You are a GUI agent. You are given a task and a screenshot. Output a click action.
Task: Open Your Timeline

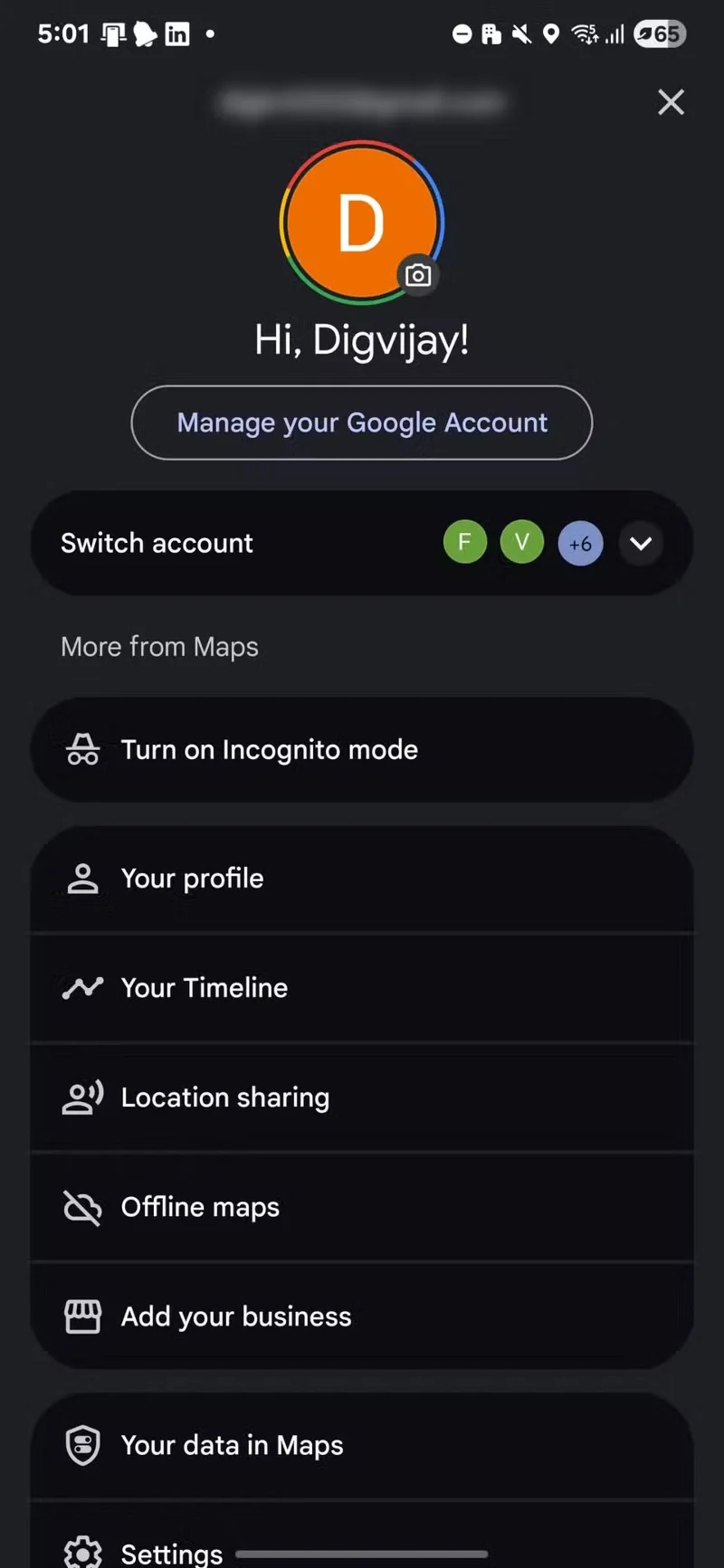point(362,988)
